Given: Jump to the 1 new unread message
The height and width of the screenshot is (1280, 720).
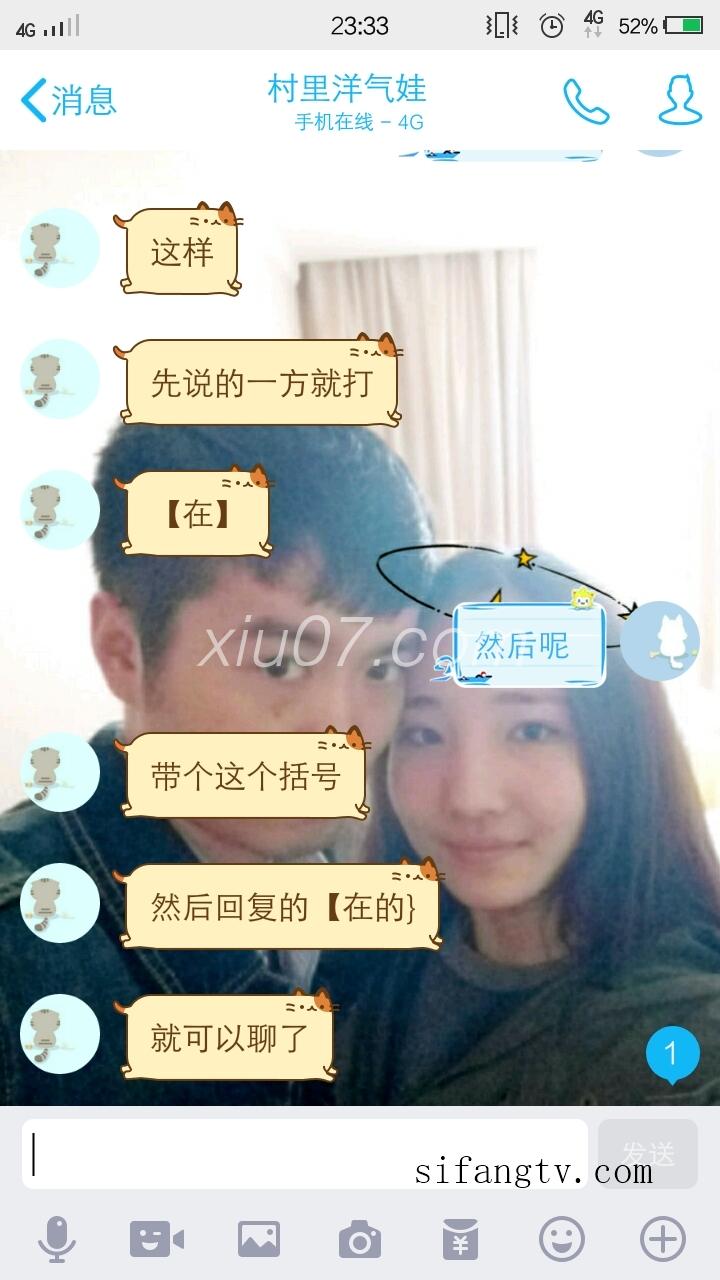Looking at the screenshot, I should [672, 1055].
